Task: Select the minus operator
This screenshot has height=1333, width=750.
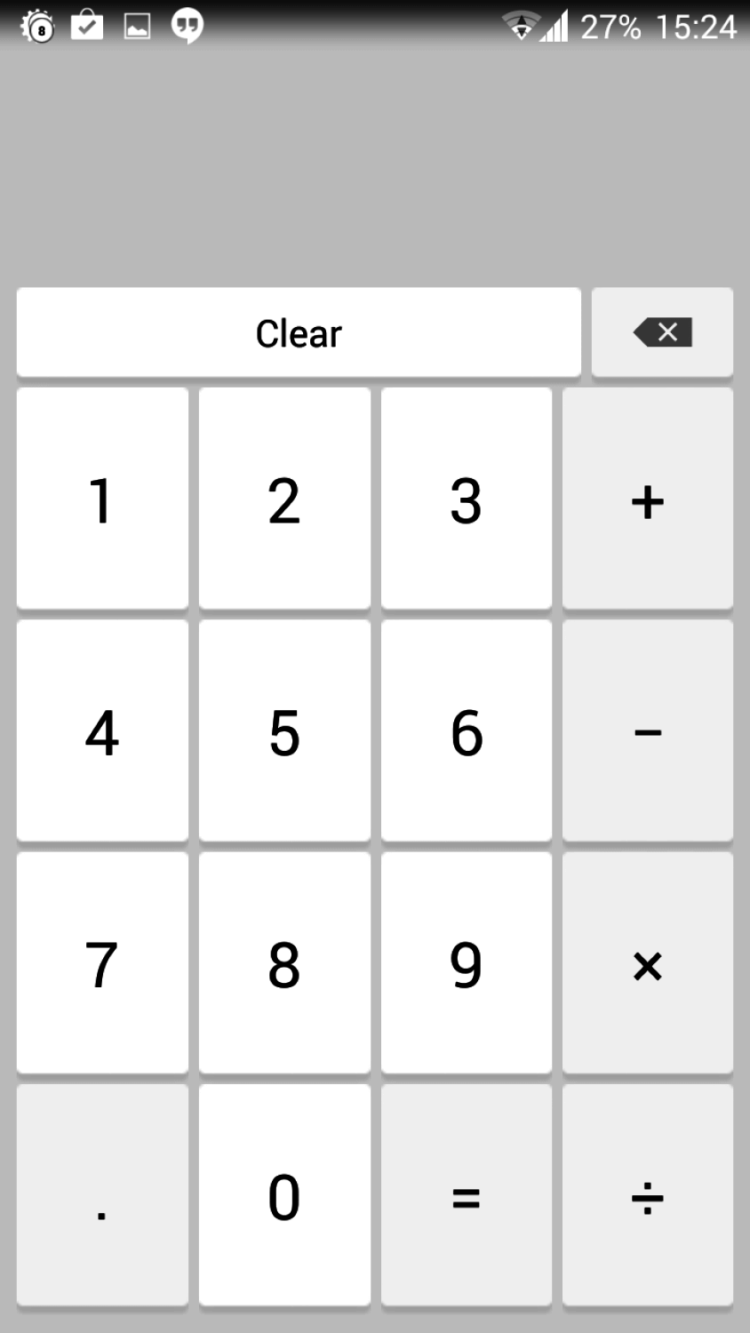Action: 647,731
